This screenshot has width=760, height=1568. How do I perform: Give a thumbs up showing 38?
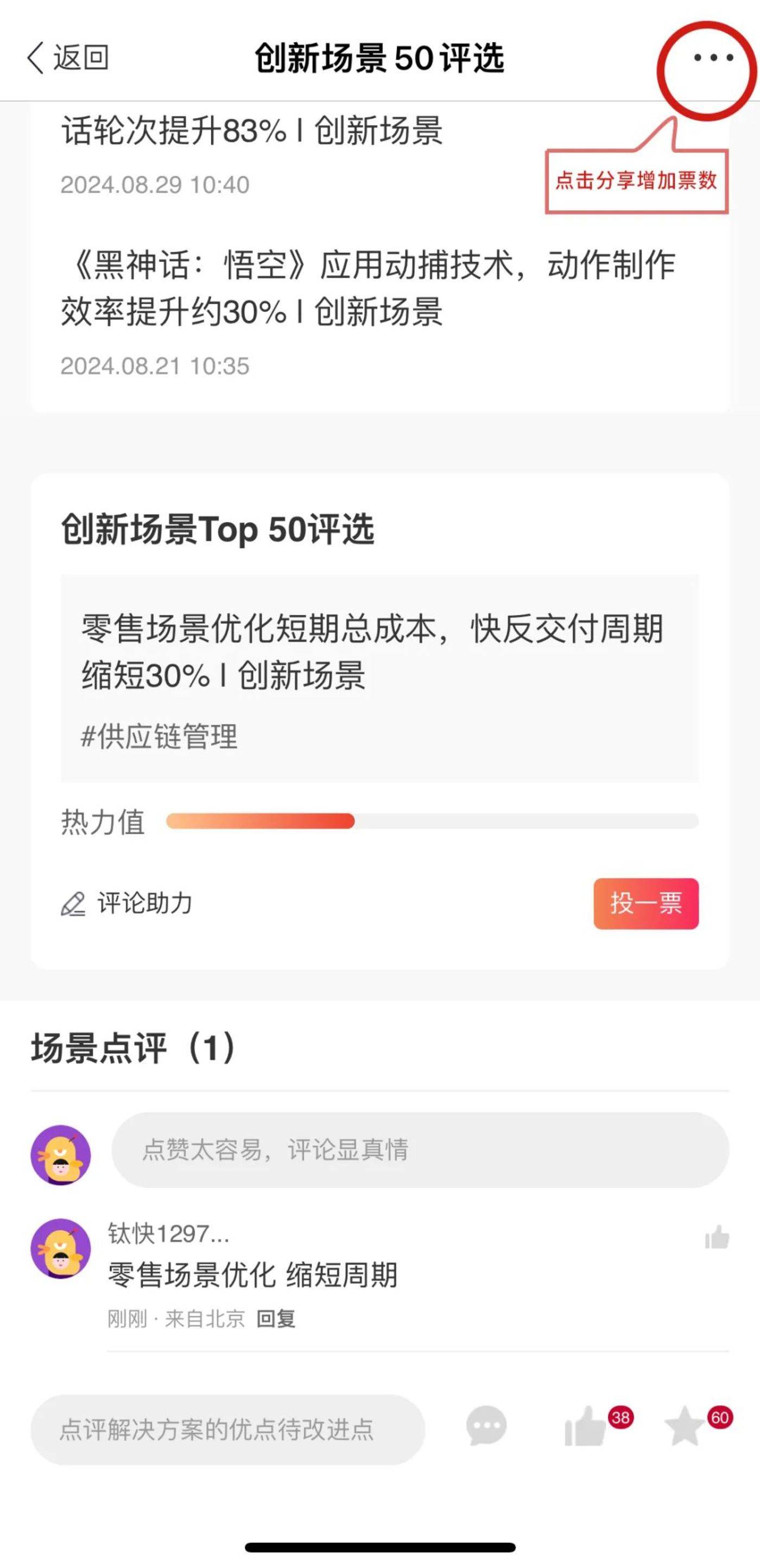click(x=585, y=1426)
